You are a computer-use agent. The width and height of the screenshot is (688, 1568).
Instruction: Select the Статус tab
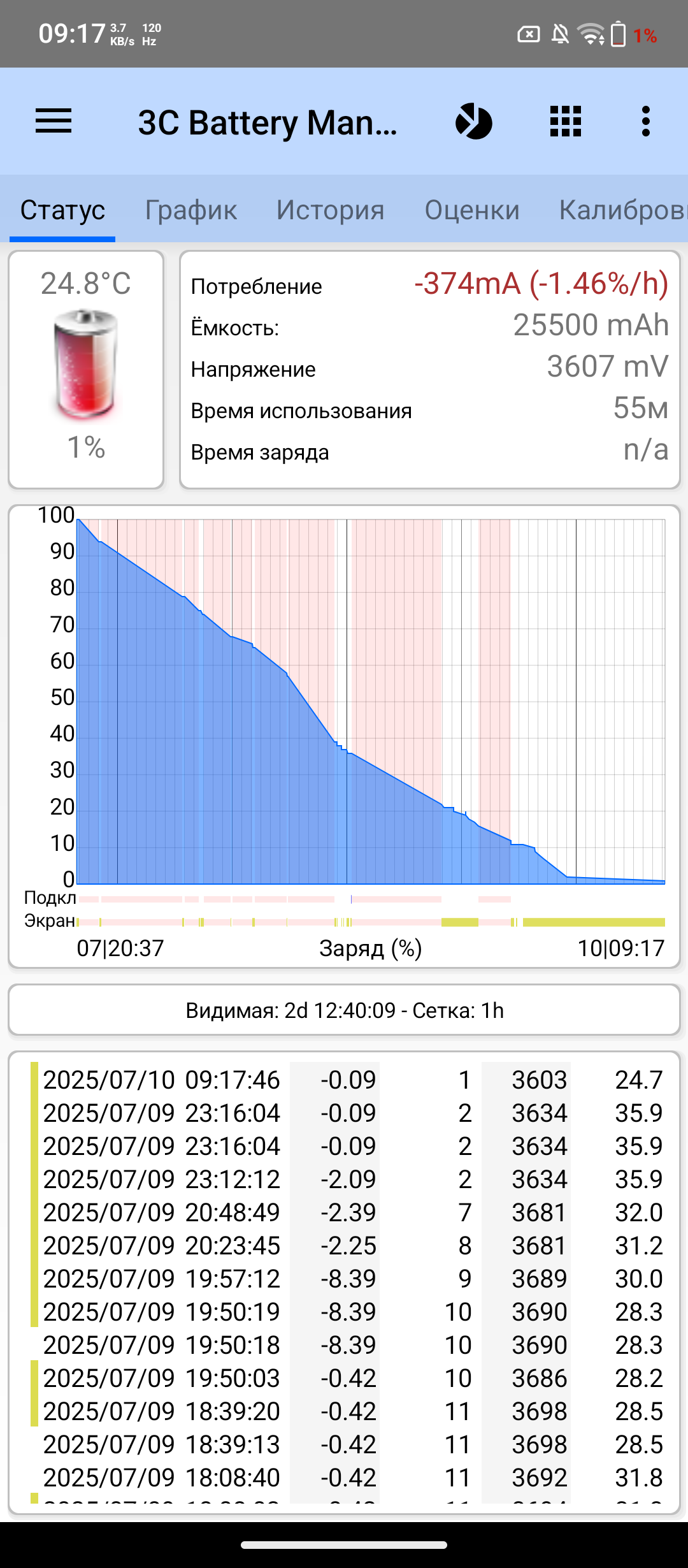tap(62, 210)
